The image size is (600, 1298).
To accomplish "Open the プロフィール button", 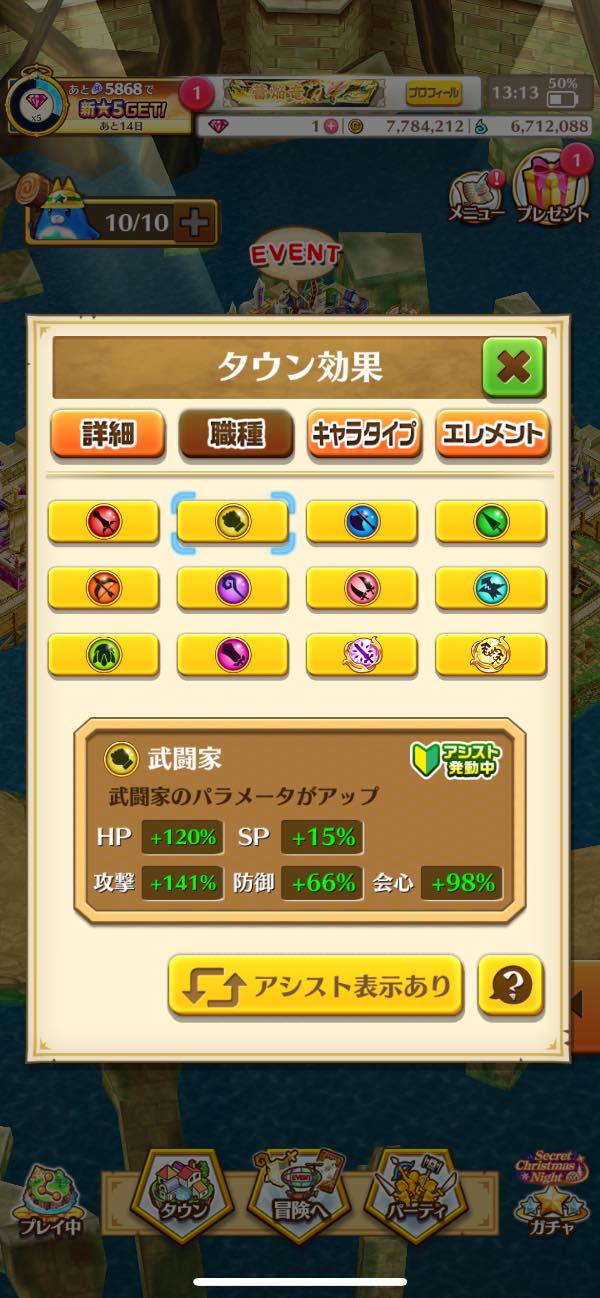I will pyautogui.click(x=434, y=94).
